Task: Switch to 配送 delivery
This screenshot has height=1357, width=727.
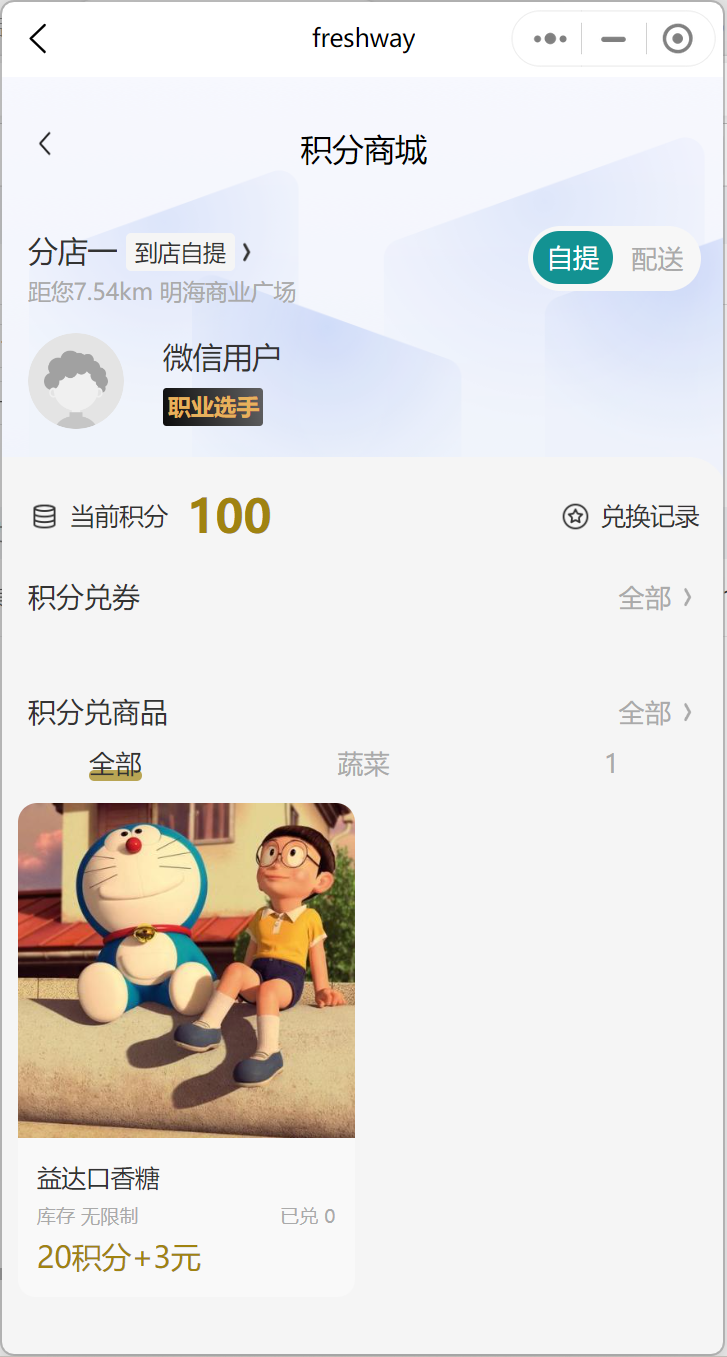Action: [657, 259]
